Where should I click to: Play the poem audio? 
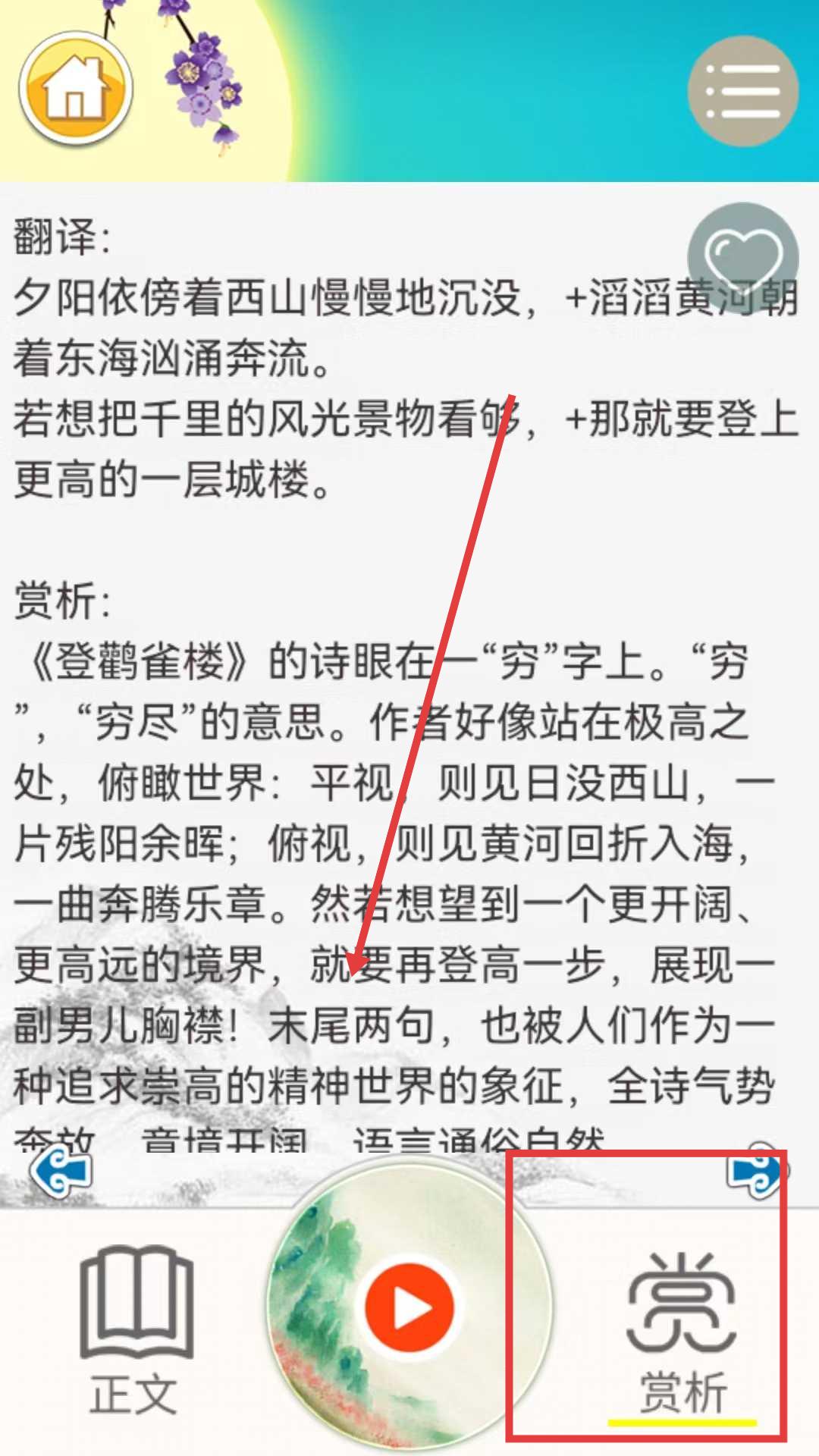coord(409,1308)
